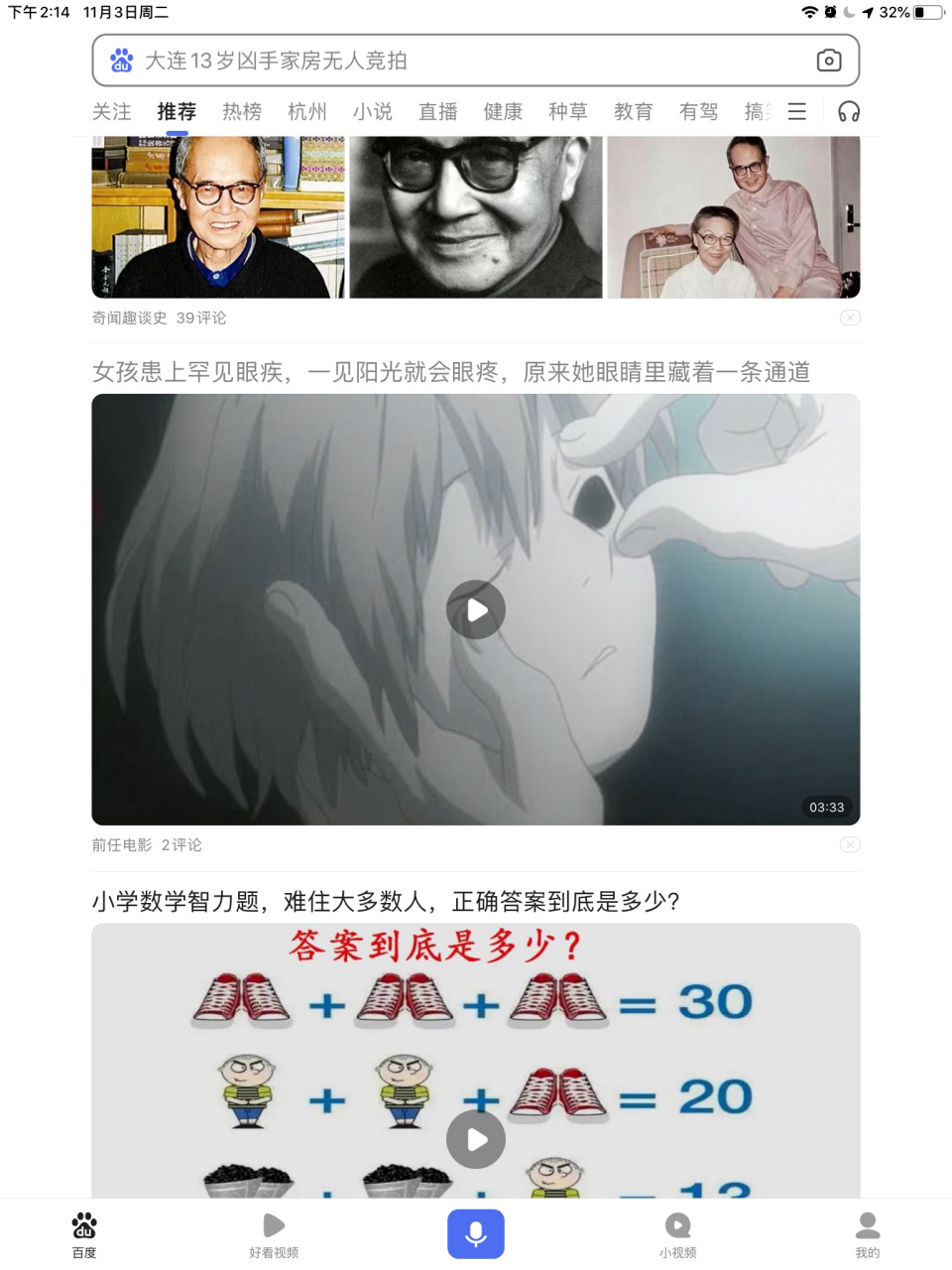Open 好看视频 from bottom navigation
The height and width of the screenshot is (1270, 952).
(x=274, y=1233)
